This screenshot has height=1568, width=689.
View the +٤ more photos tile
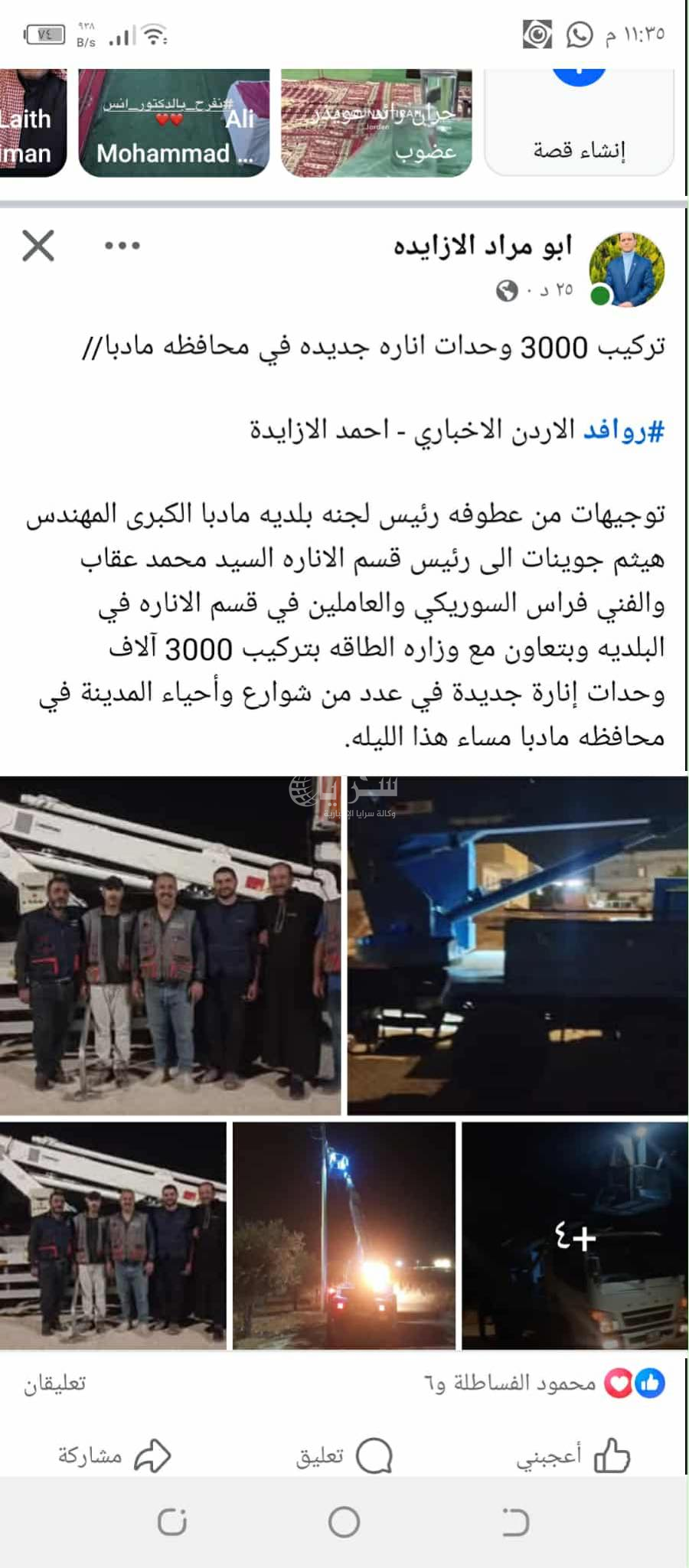(x=575, y=1235)
